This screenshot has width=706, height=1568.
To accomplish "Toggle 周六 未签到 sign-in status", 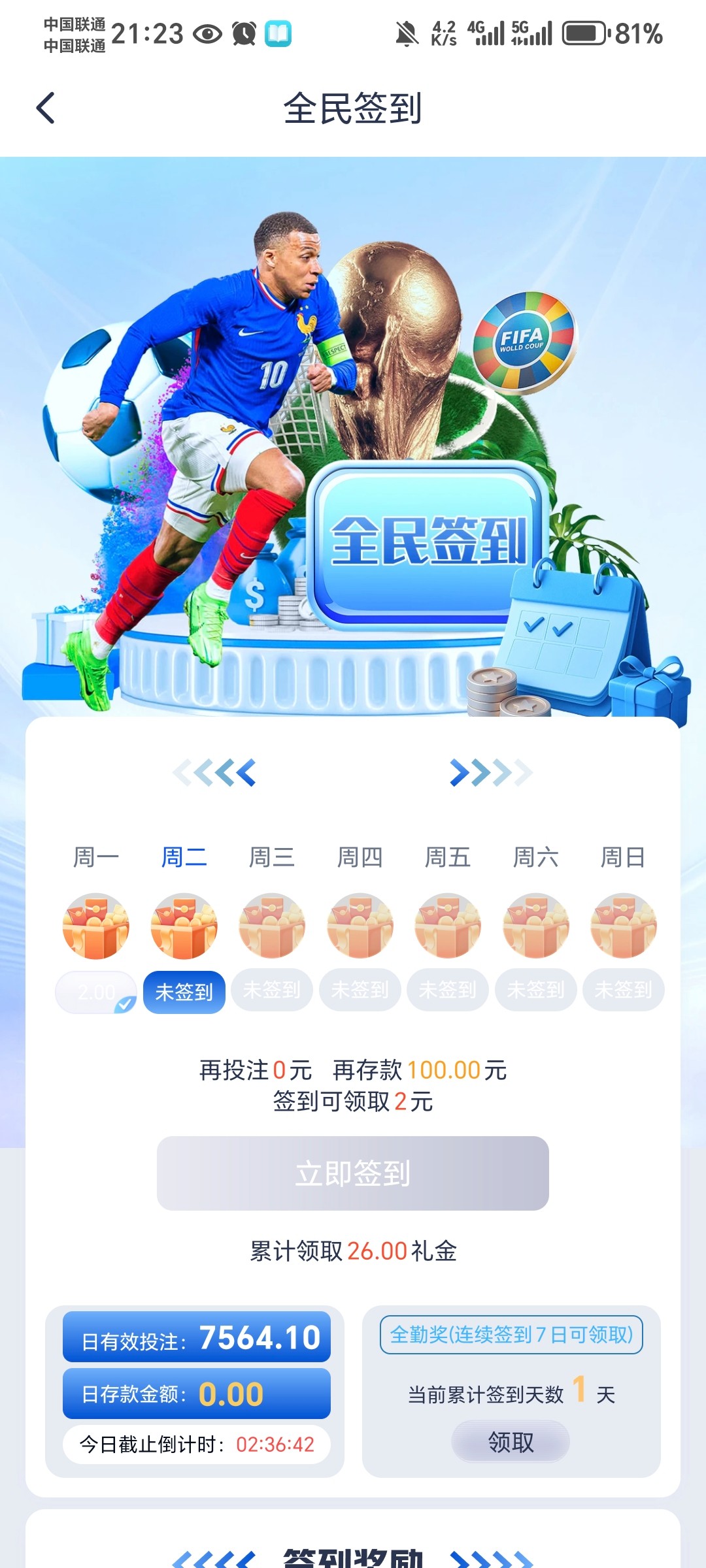I will click(535, 990).
